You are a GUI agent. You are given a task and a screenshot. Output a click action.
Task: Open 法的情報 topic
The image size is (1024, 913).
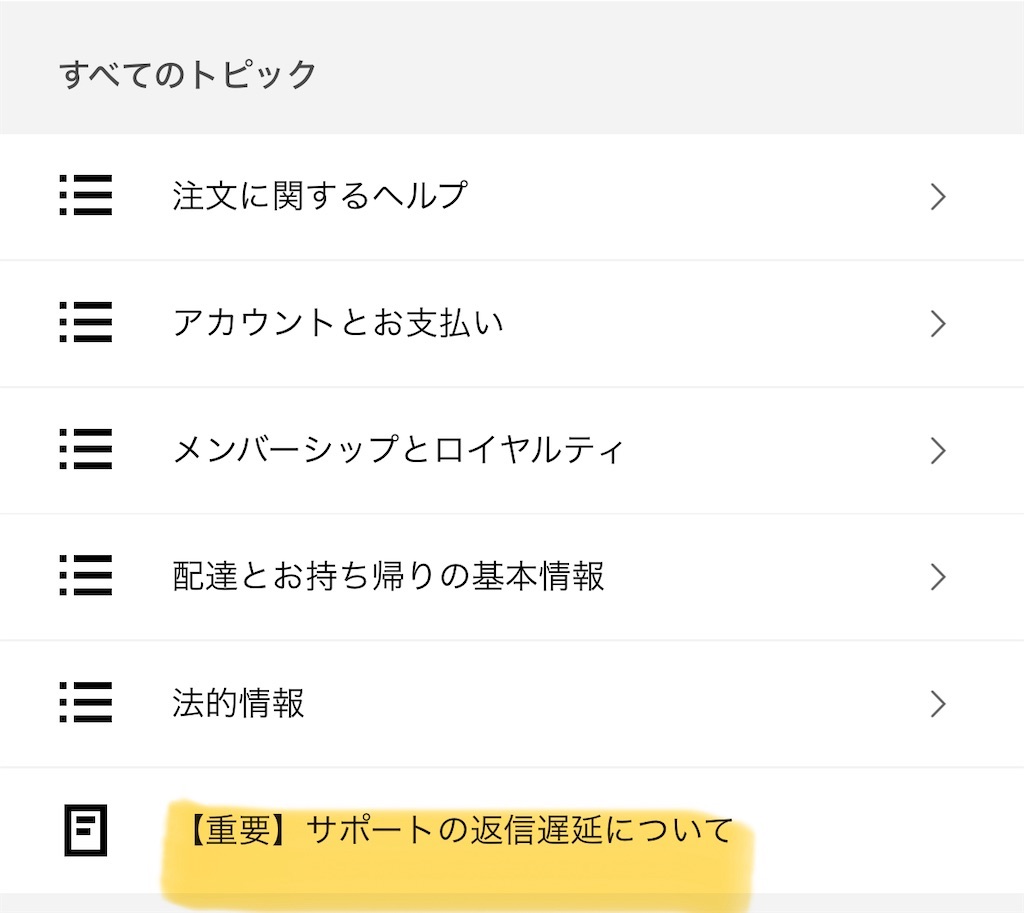click(x=512, y=703)
